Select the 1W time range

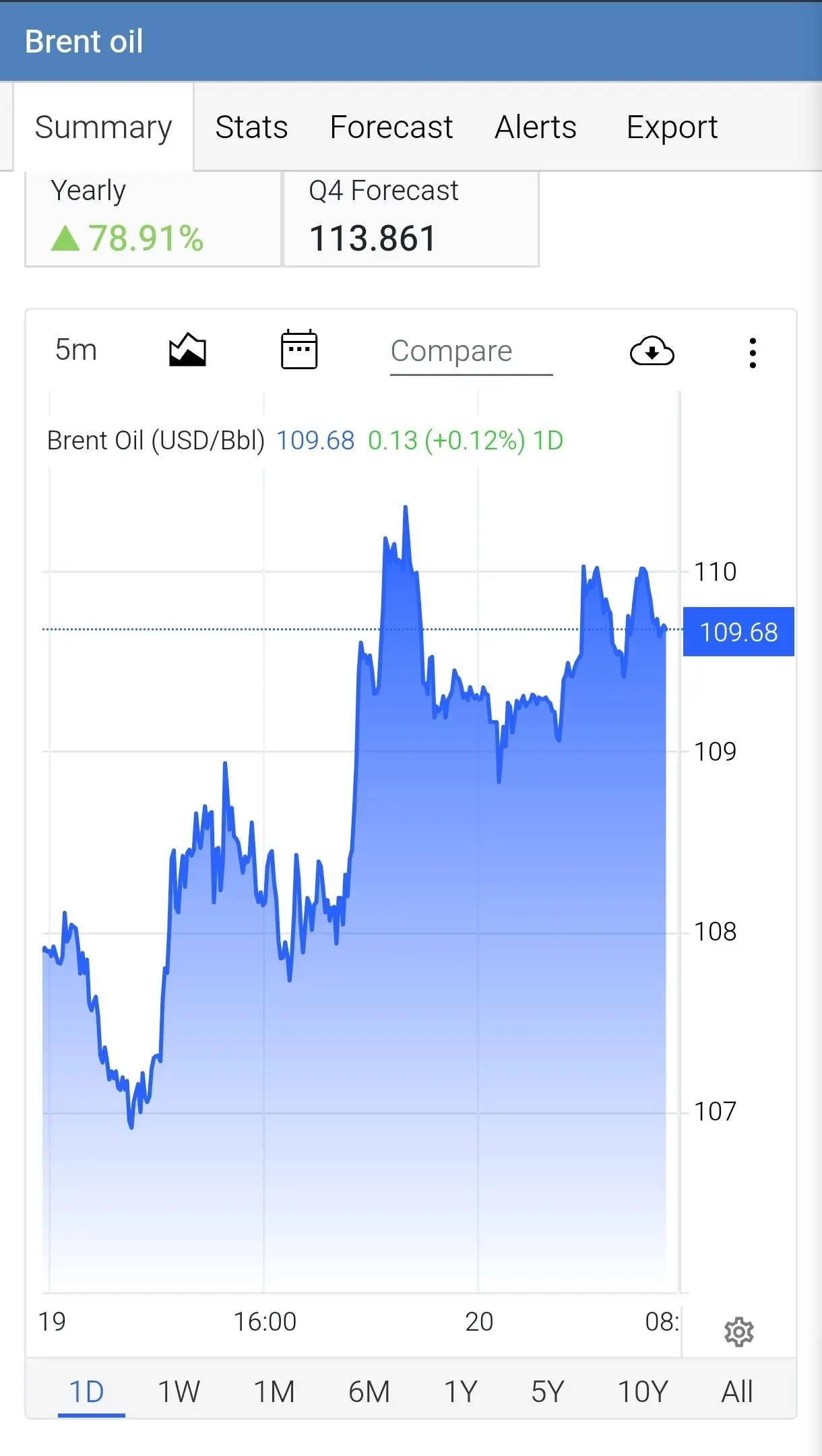179,1391
